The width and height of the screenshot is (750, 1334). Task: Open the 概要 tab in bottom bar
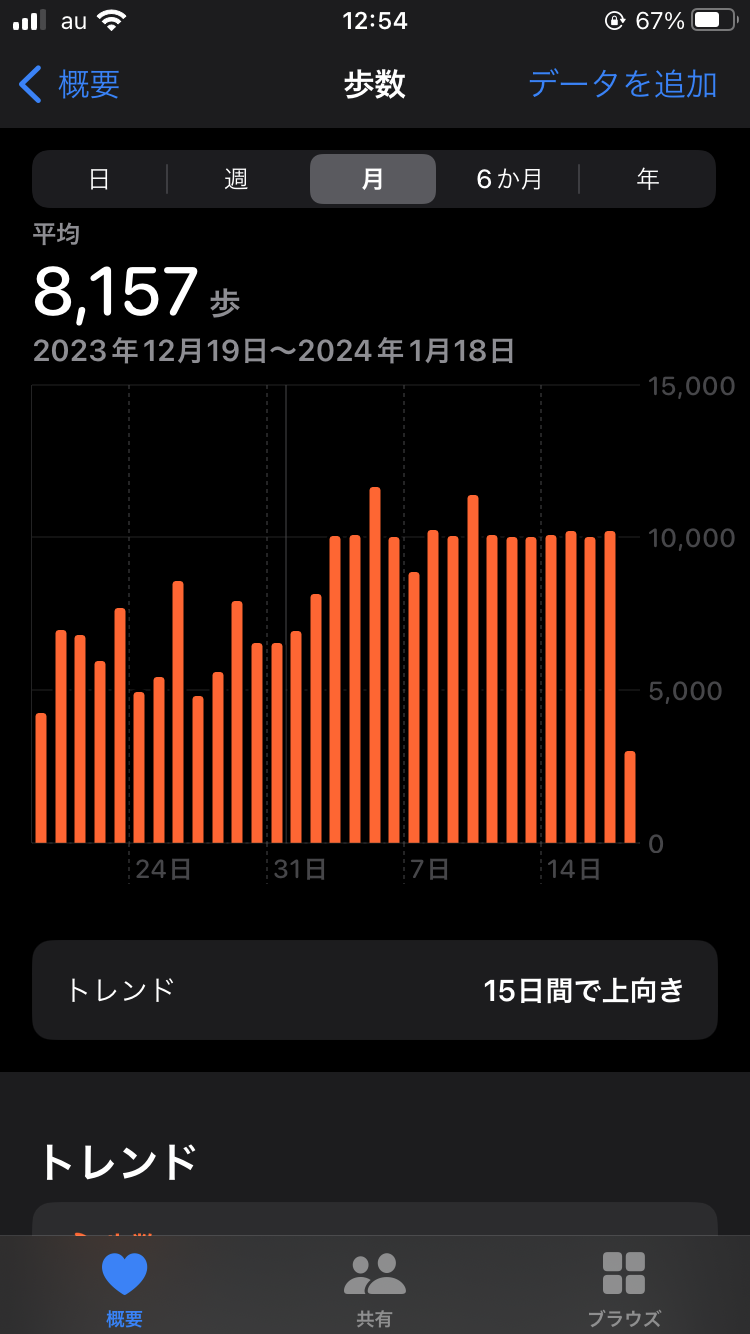coord(125,1287)
